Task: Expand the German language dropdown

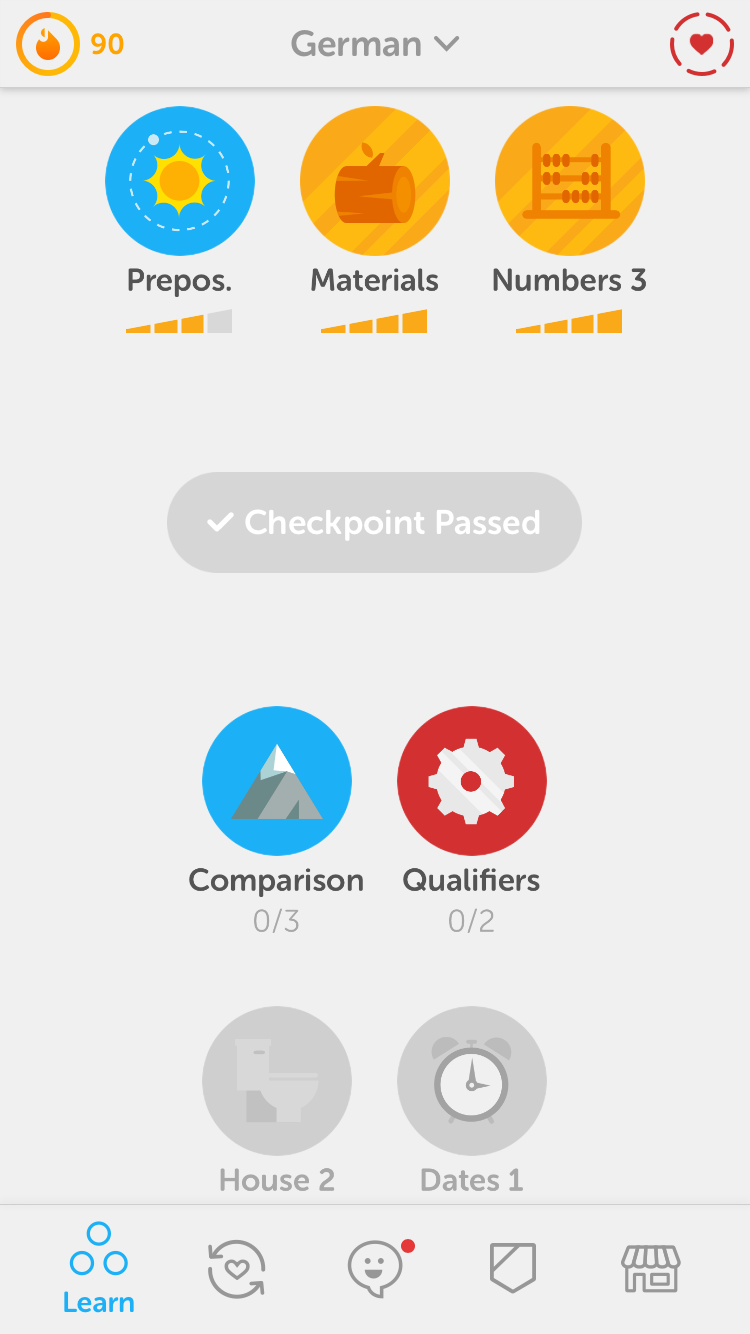Action: (x=375, y=44)
